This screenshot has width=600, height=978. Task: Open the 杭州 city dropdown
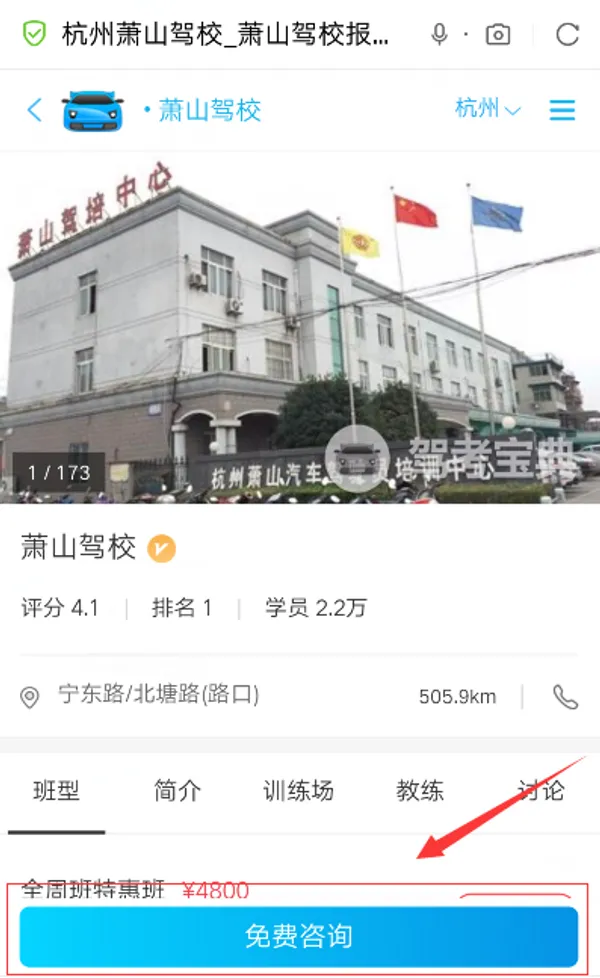pyautogui.click(x=487, y=109)
